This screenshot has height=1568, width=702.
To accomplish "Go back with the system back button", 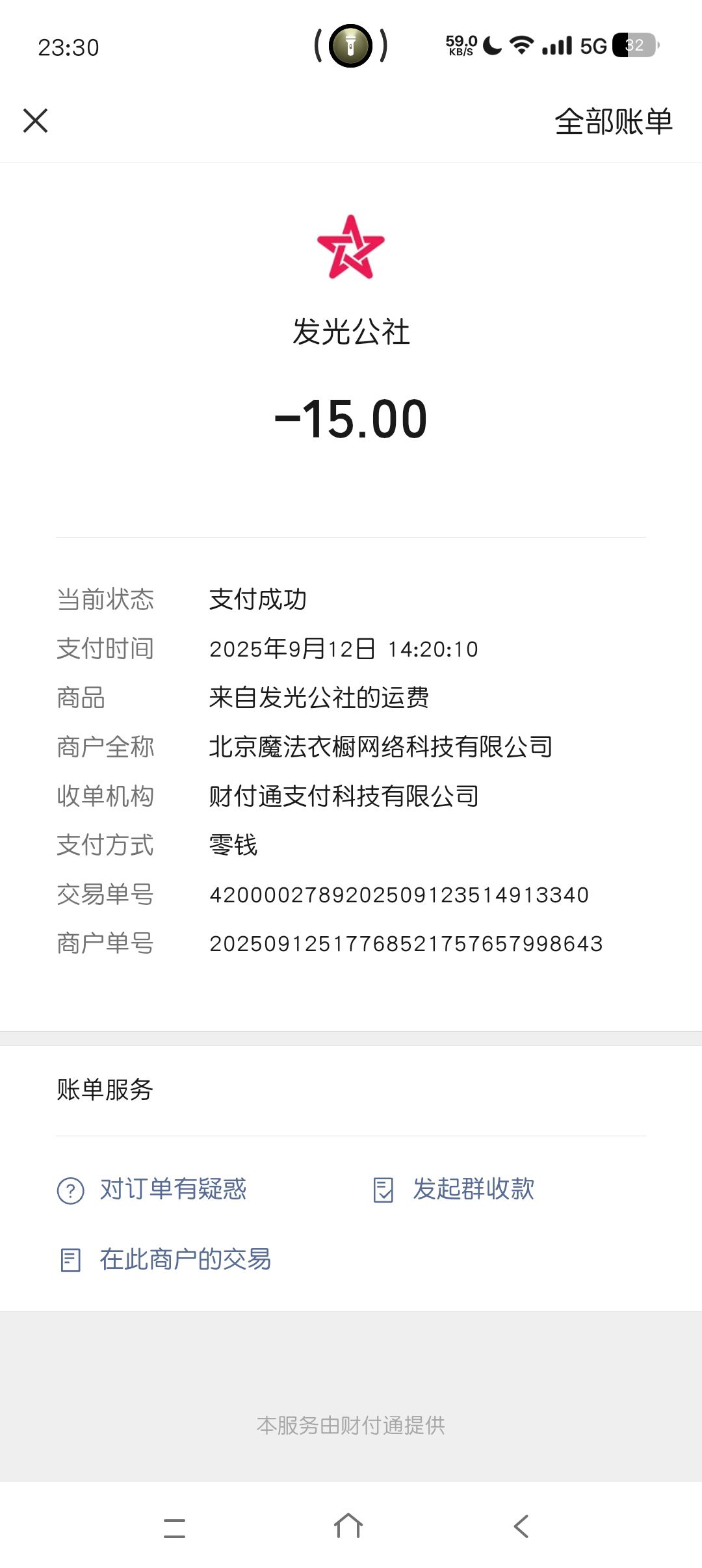I will pos(521,1526).
